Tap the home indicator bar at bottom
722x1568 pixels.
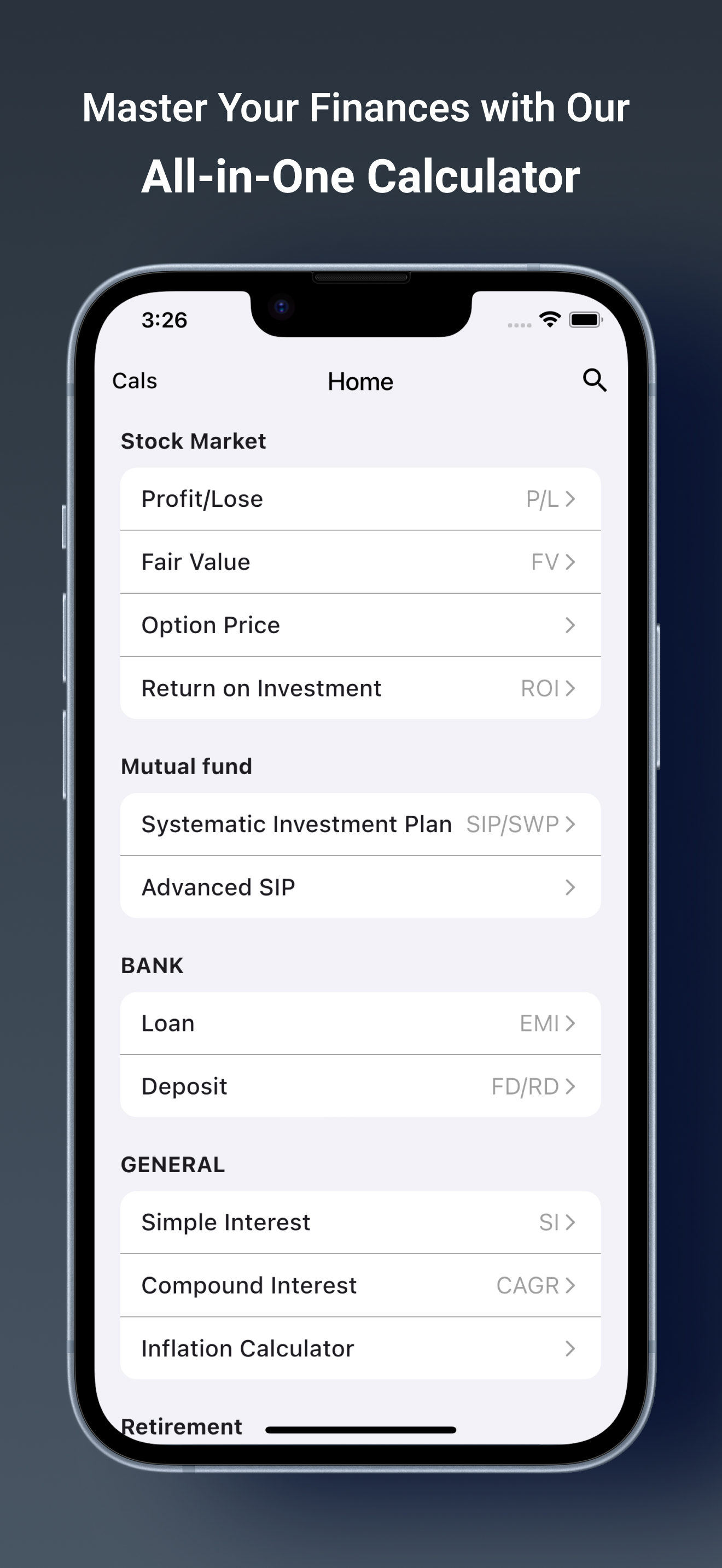[360, 1429]
